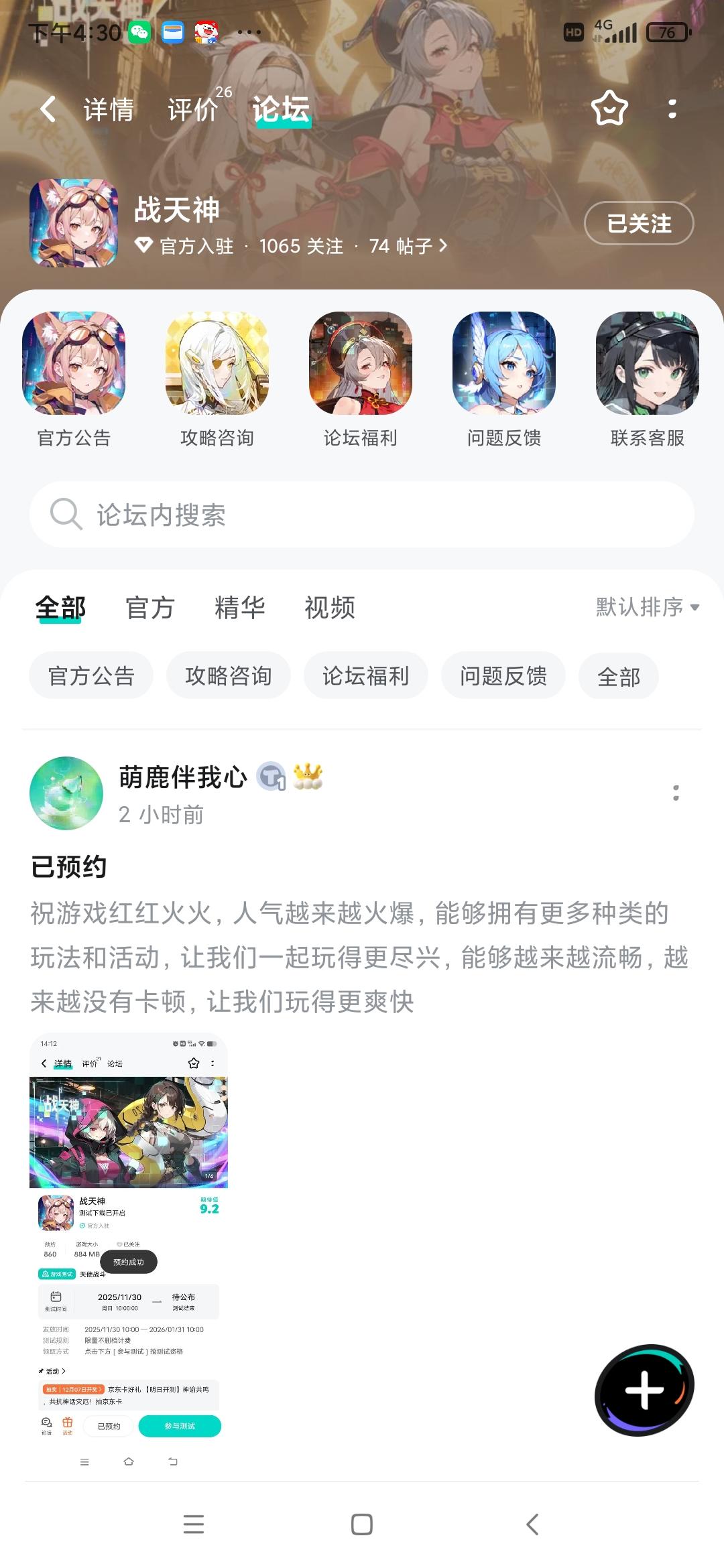Switch to the 评价 tab
The height and width of the screenshot is (1568, 724).
(x=193, y=109)
